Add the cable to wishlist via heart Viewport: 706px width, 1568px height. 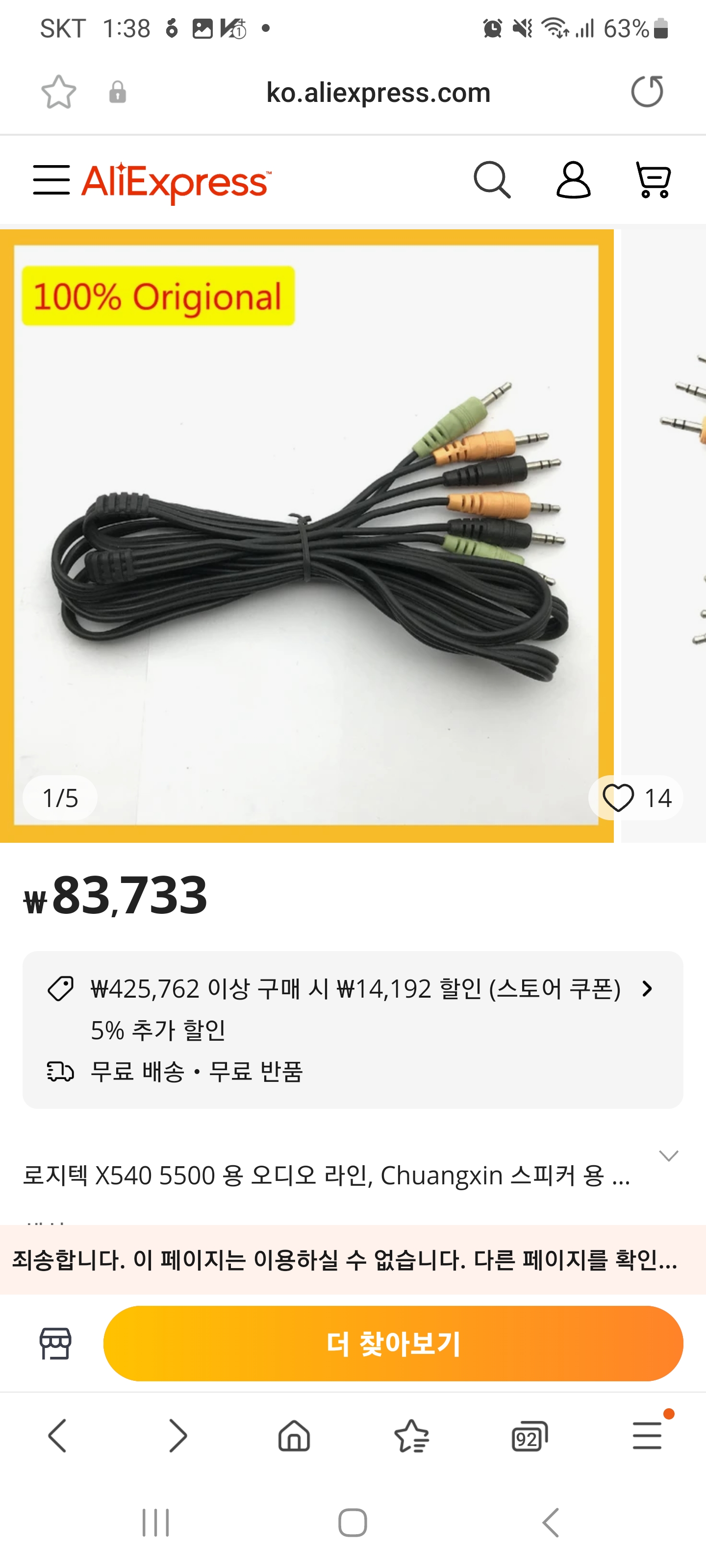click(x=618, y=798)
